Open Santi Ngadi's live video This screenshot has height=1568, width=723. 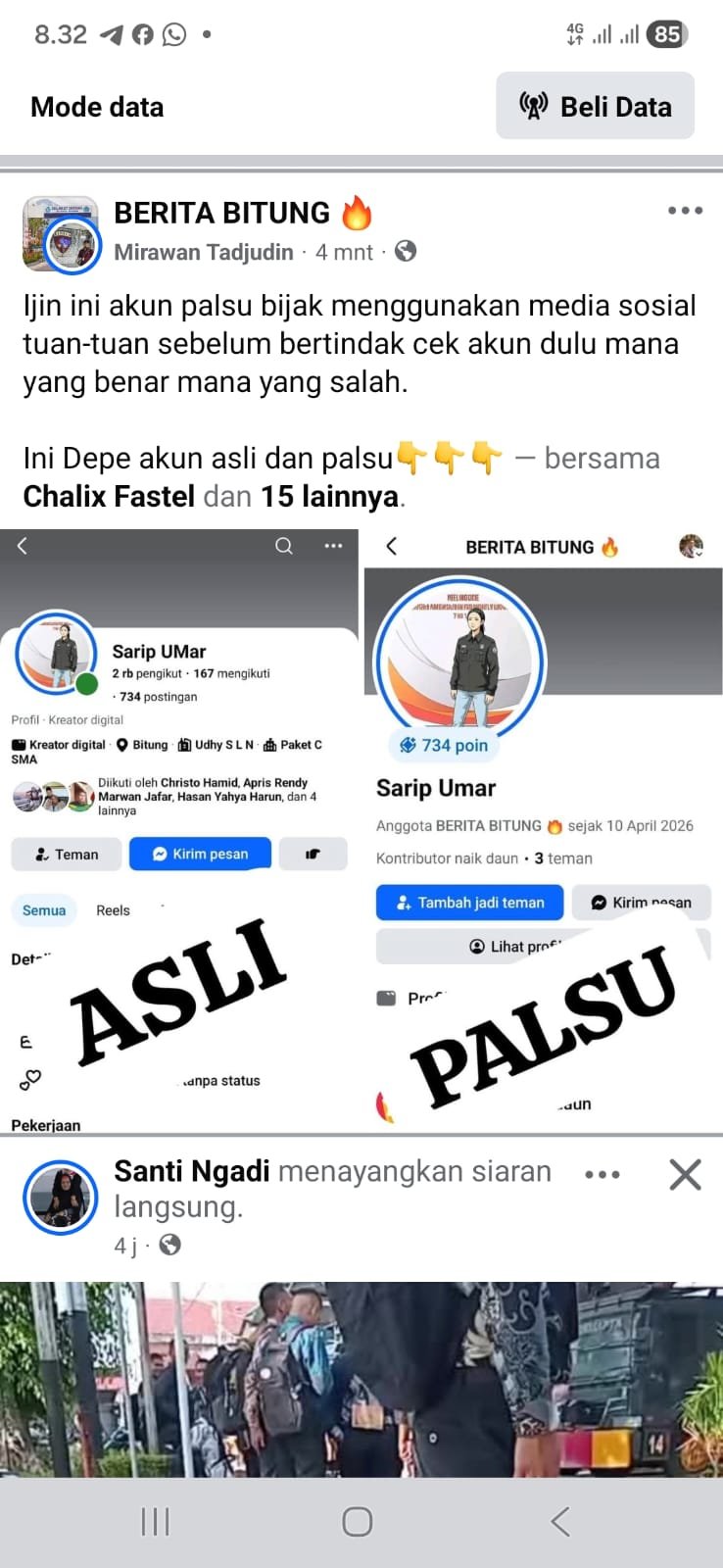[x=361, y=1377]
